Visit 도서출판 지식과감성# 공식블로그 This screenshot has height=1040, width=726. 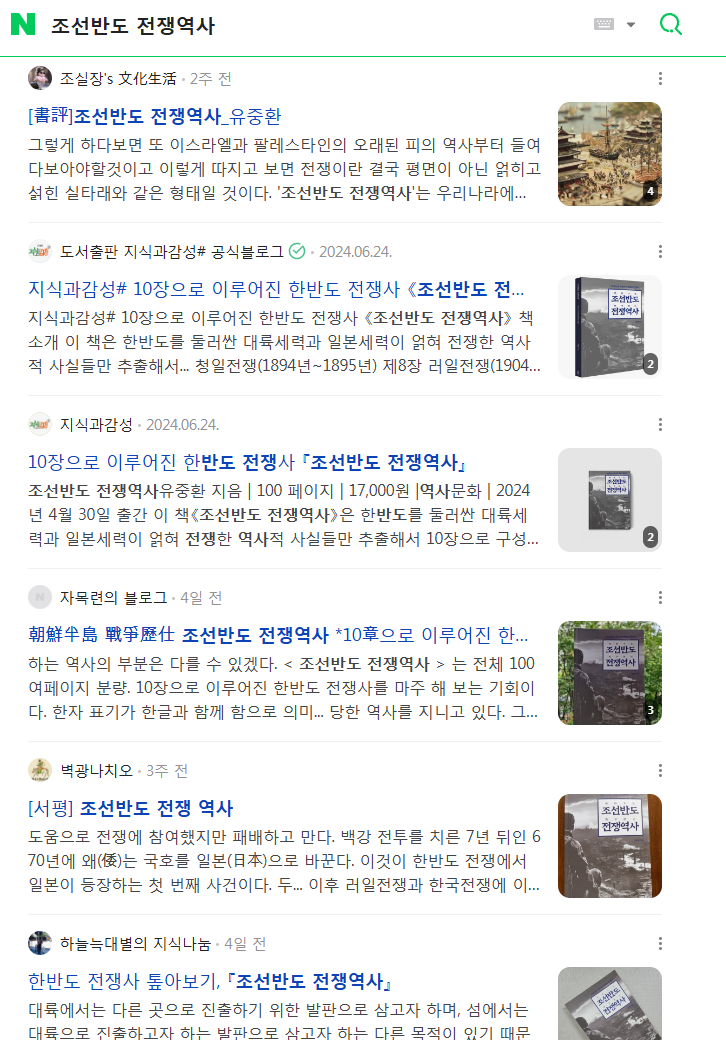[171, 251]
